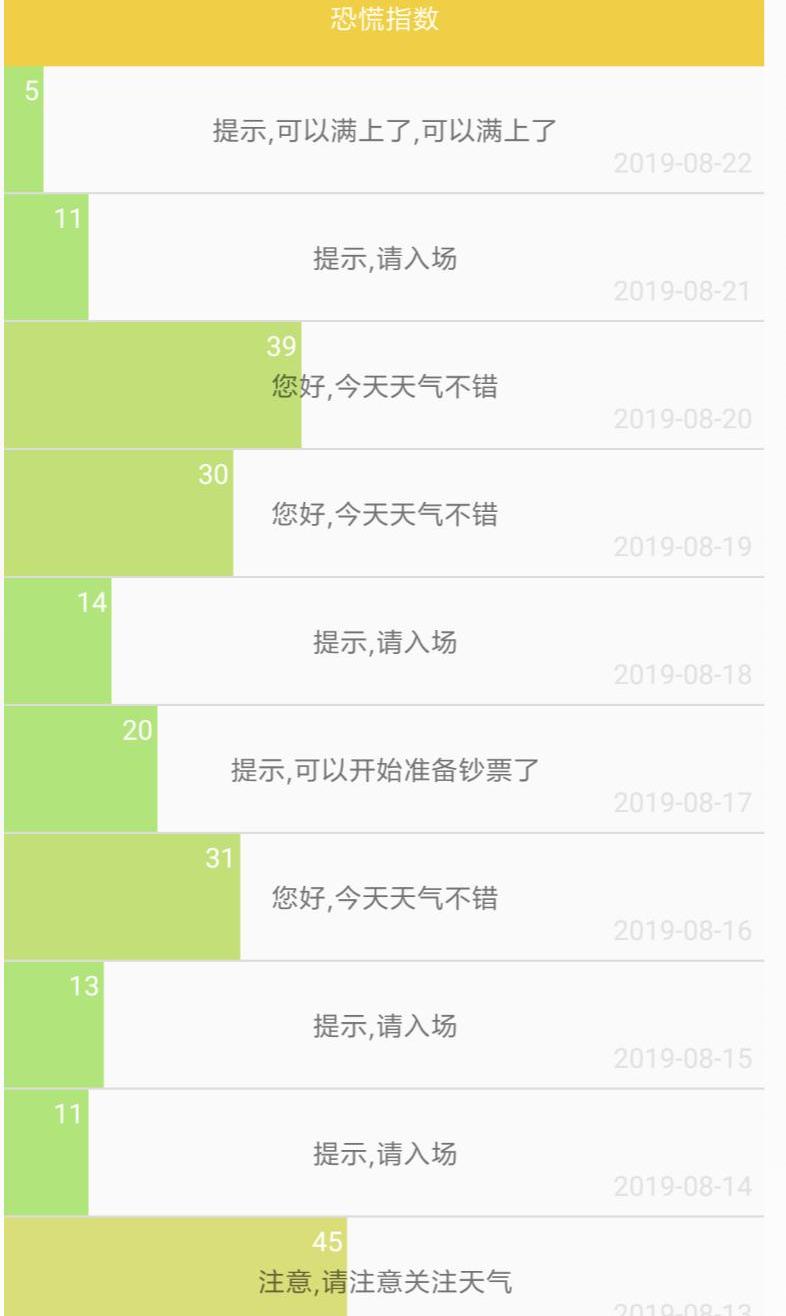Open the 2019-08-20 row showing index 39
This screenshot has width=786, height=1316.
(x=384, y=386)
